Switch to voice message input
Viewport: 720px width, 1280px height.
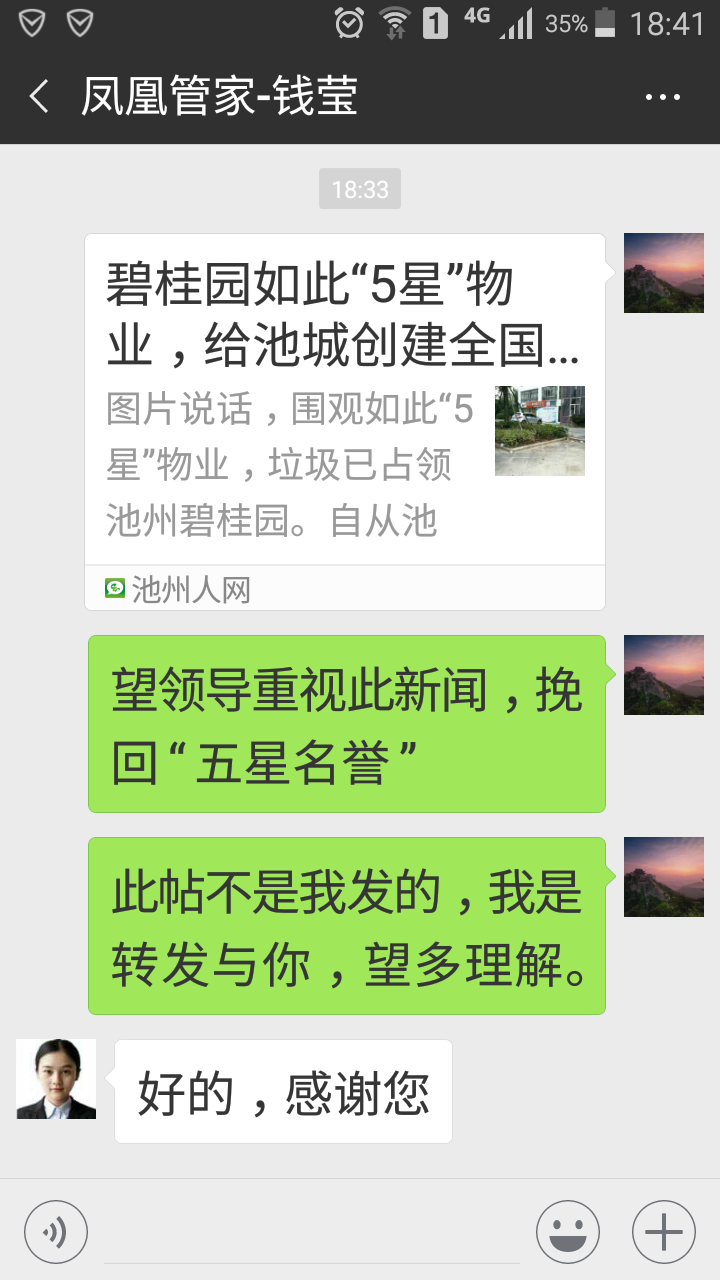(x=57, y=1232)
